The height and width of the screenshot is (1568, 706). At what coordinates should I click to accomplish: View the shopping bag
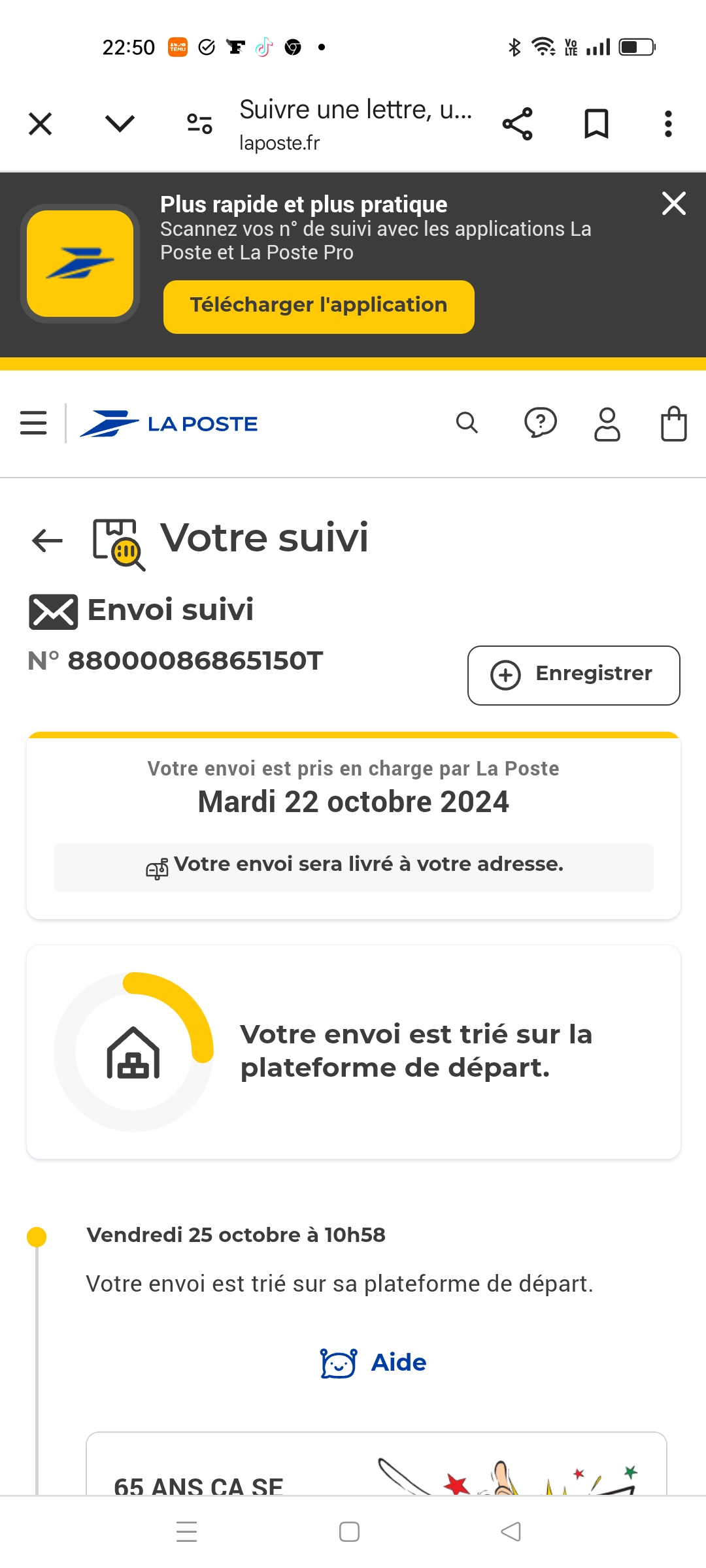click(x=674, y=424)
